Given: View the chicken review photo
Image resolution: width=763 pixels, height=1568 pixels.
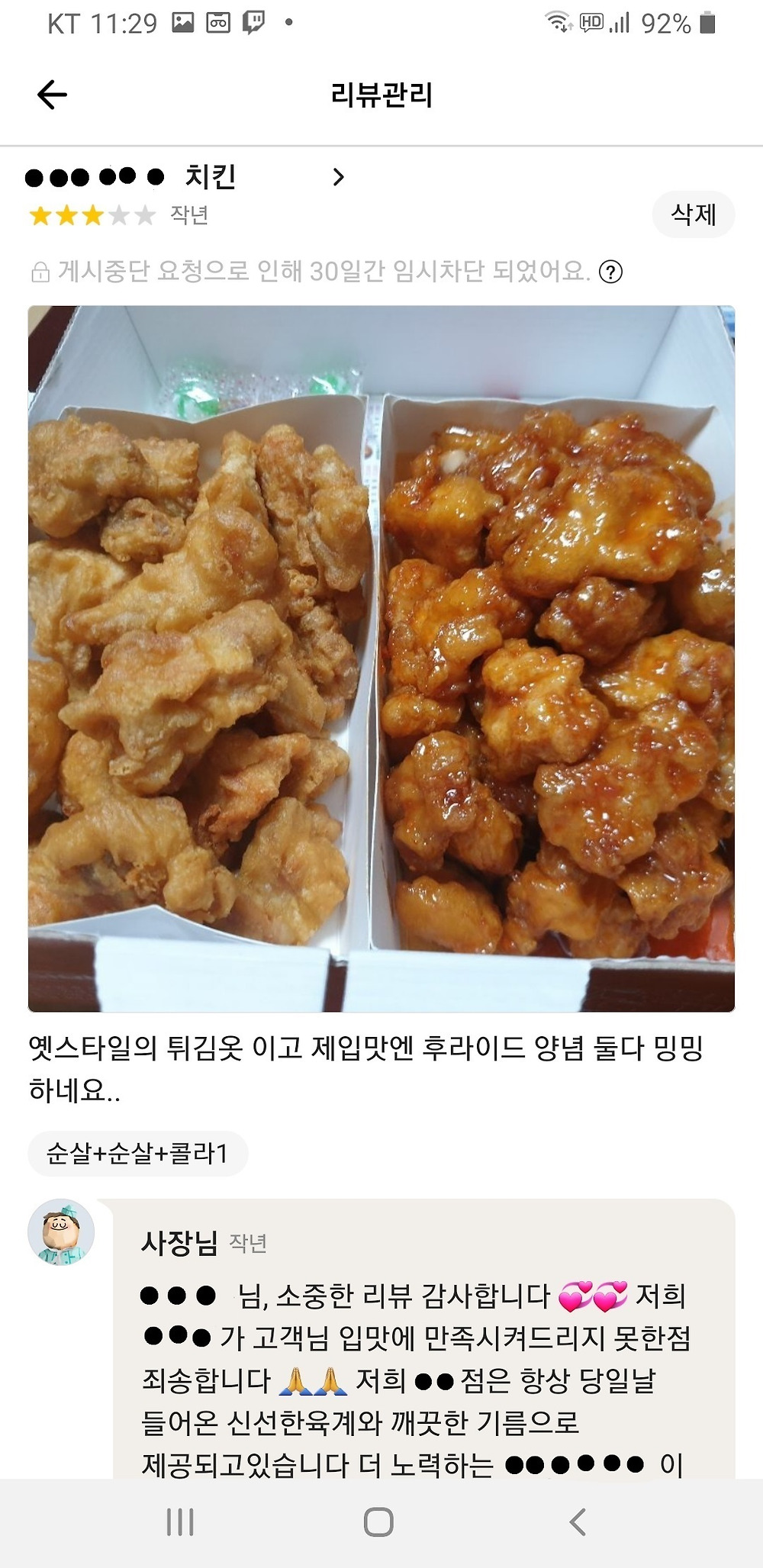Looking at the screenshot, I should [x=381, y=658].
